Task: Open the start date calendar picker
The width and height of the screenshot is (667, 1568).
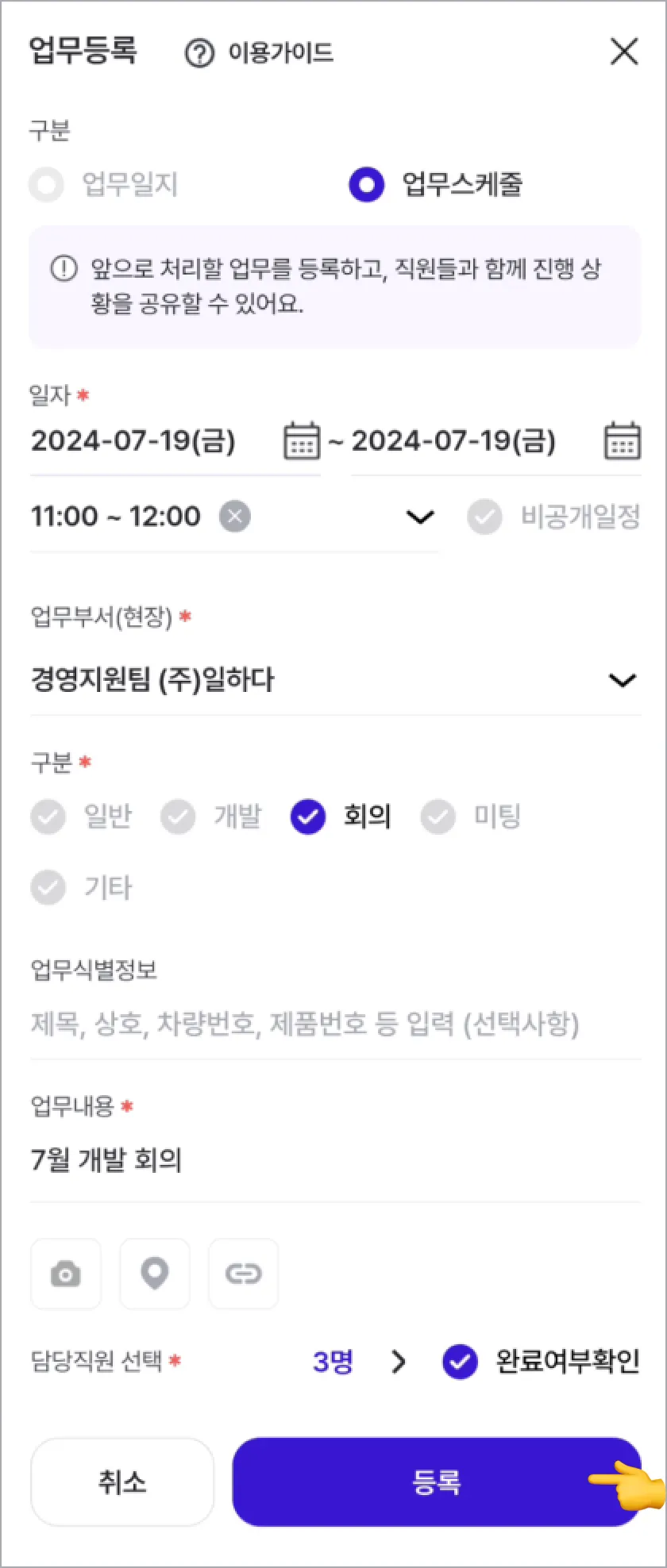Action: click(x=301, y=441)
